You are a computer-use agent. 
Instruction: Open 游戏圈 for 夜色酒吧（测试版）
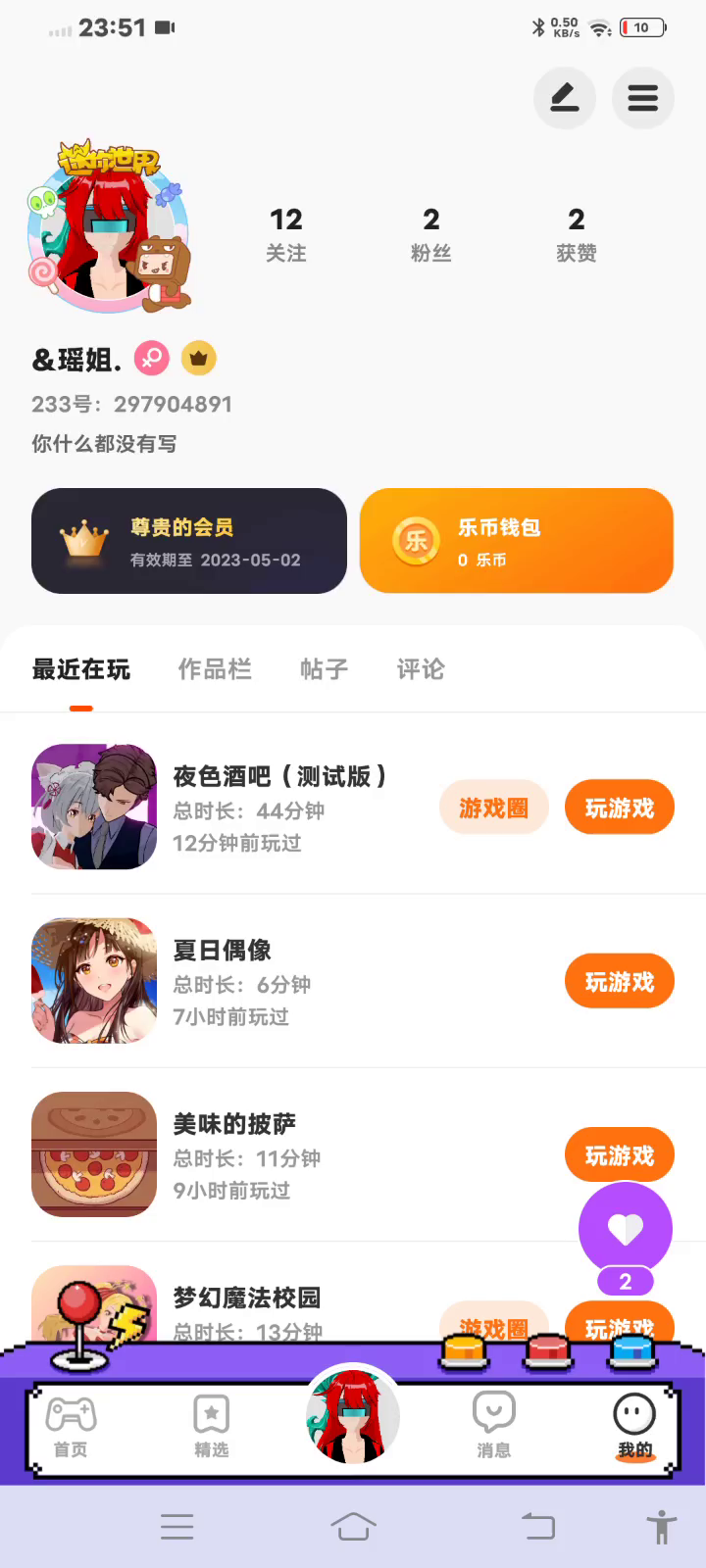point(493,808)
